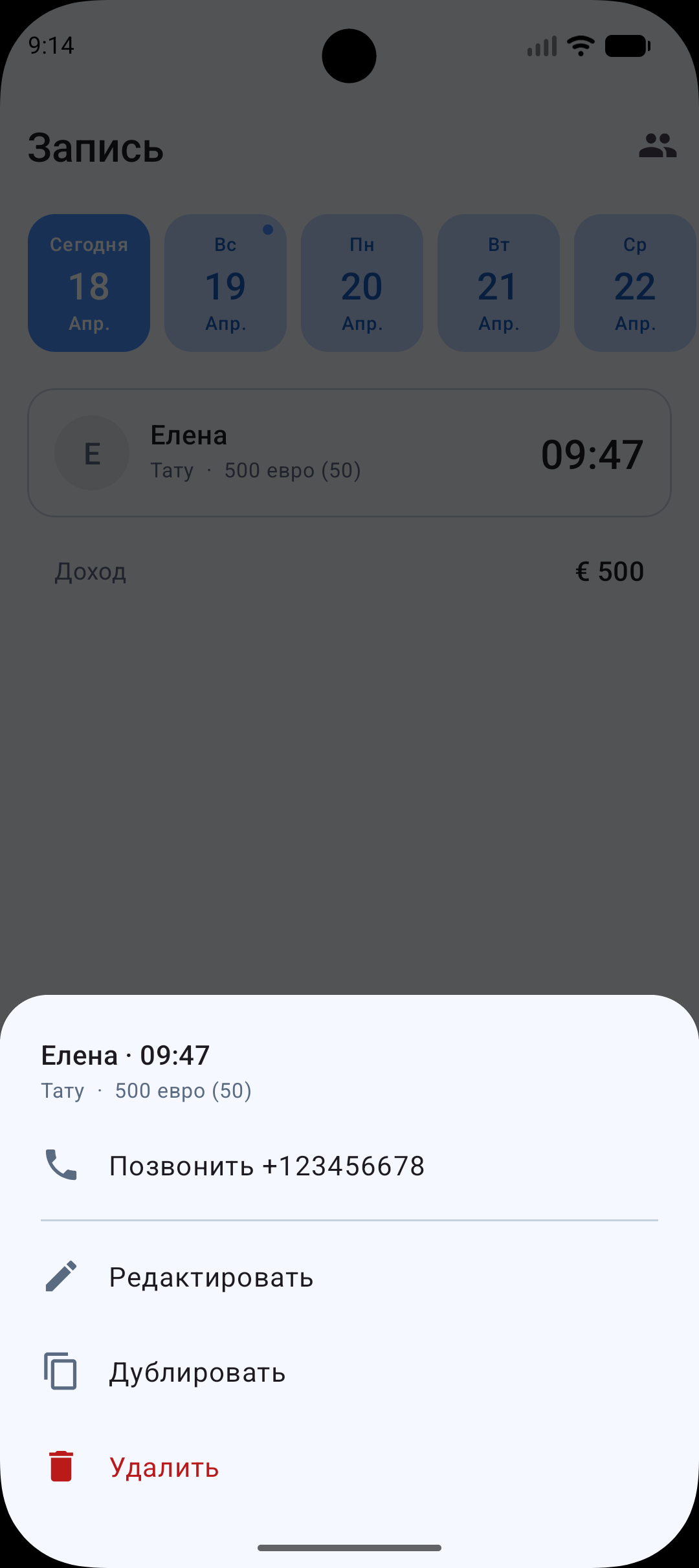
Task: Tap the Доход € 500 row
Action: [349, 571]
